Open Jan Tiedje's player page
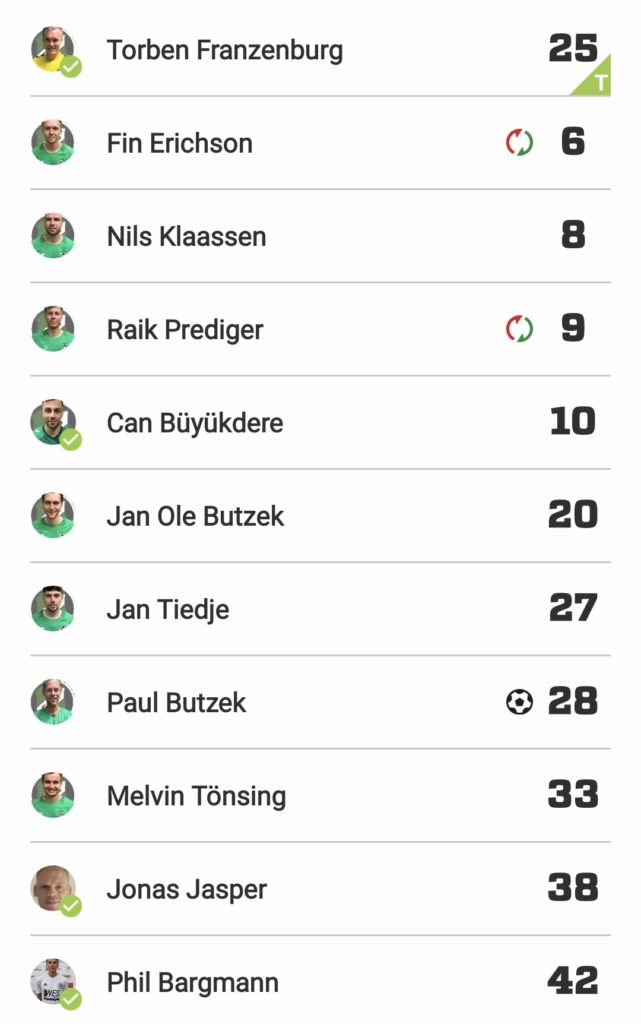This screenshot has height=1024, width=641. 168,609
